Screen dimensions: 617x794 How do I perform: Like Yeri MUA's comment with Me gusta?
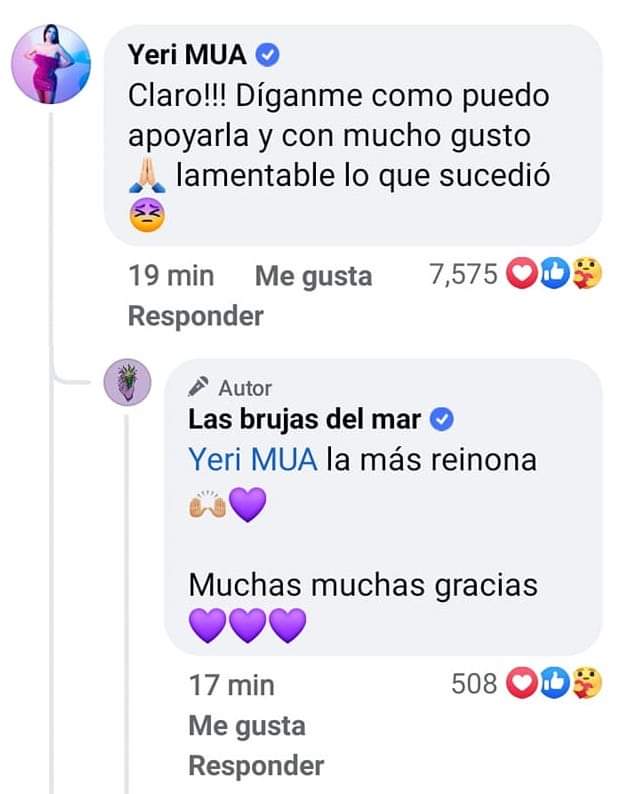point(313,276)
